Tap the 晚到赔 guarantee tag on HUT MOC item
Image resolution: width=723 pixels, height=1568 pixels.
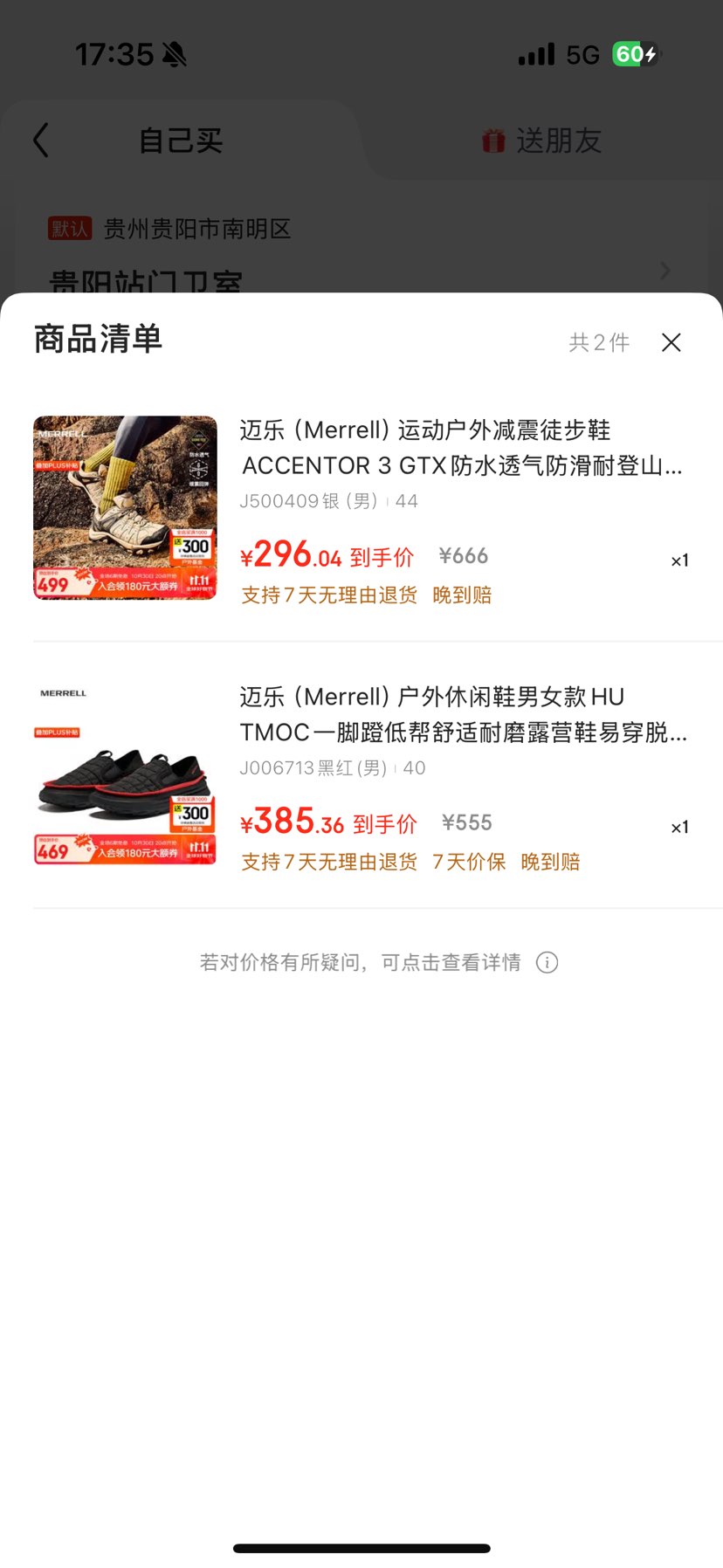tap(549, 862)
